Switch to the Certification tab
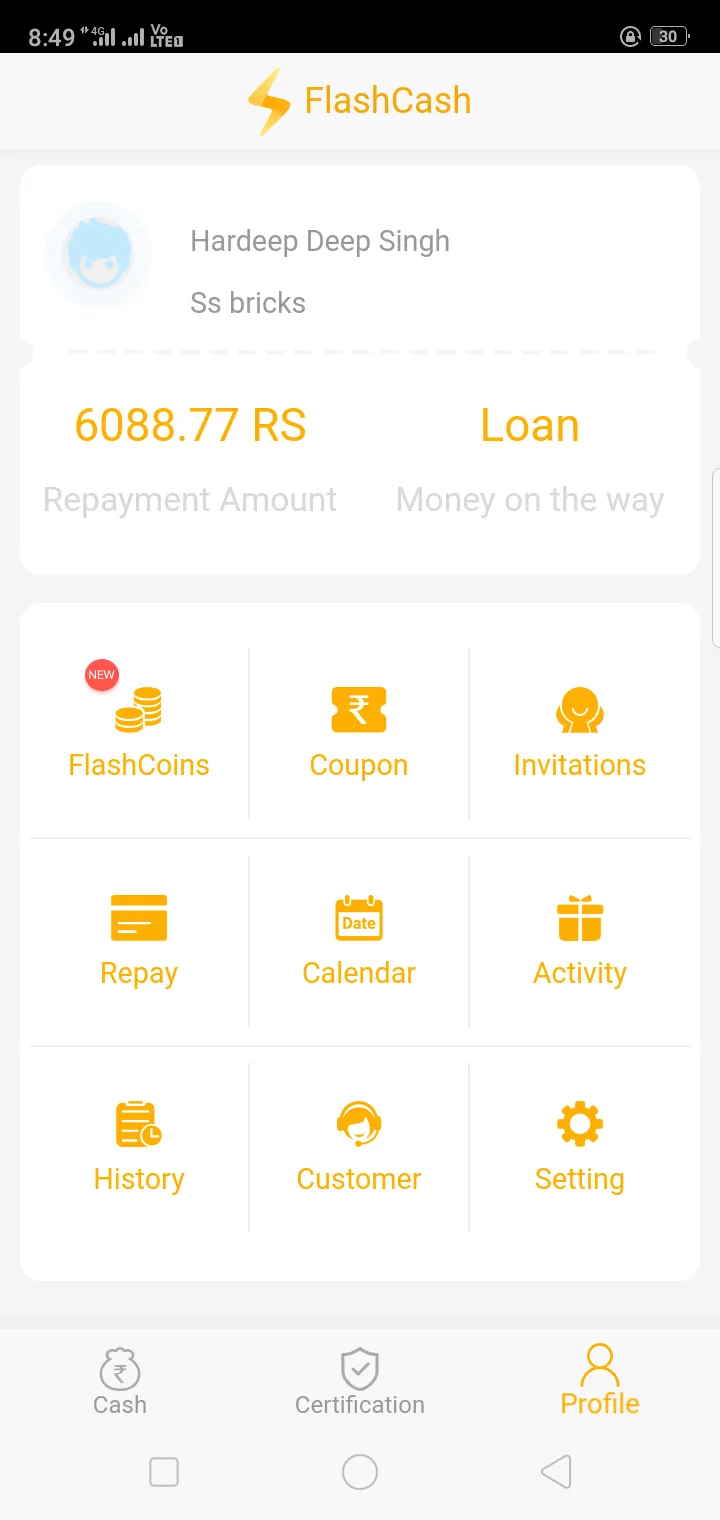The height and width of the screenshot is (1520, 720). (x=360, y=1381)
